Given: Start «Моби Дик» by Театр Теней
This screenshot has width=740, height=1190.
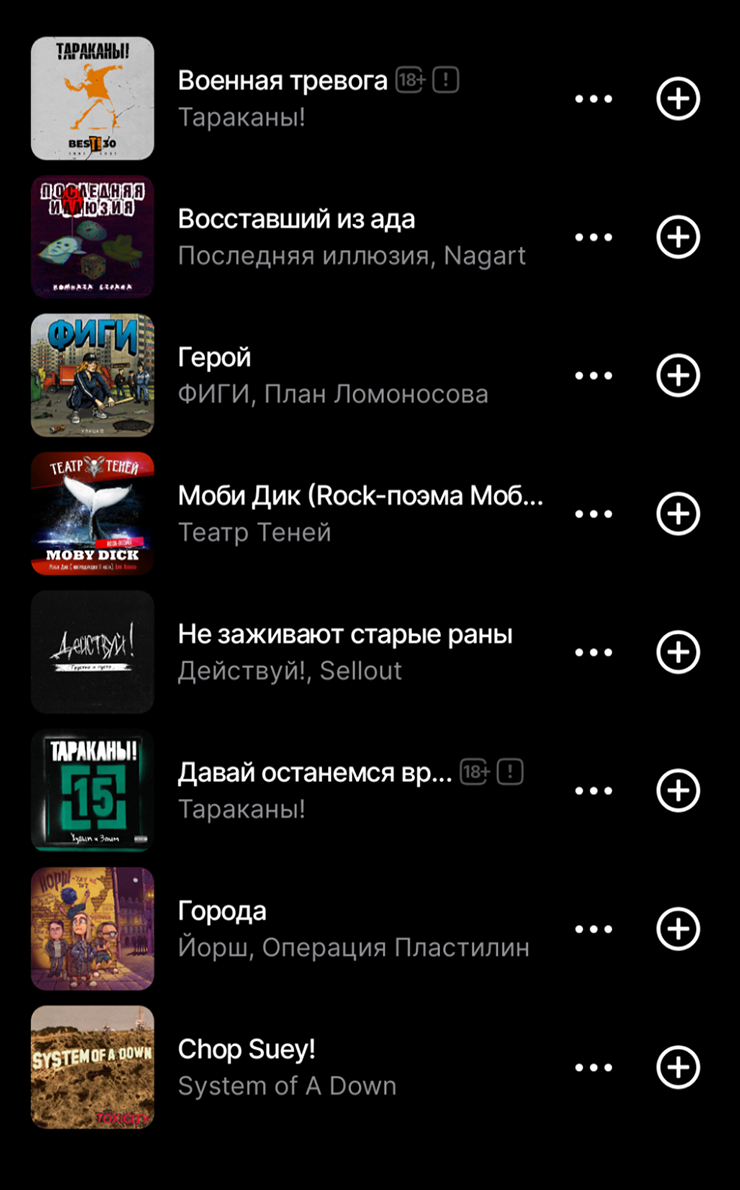Looking at the screenshot, I should click(360, 496).
